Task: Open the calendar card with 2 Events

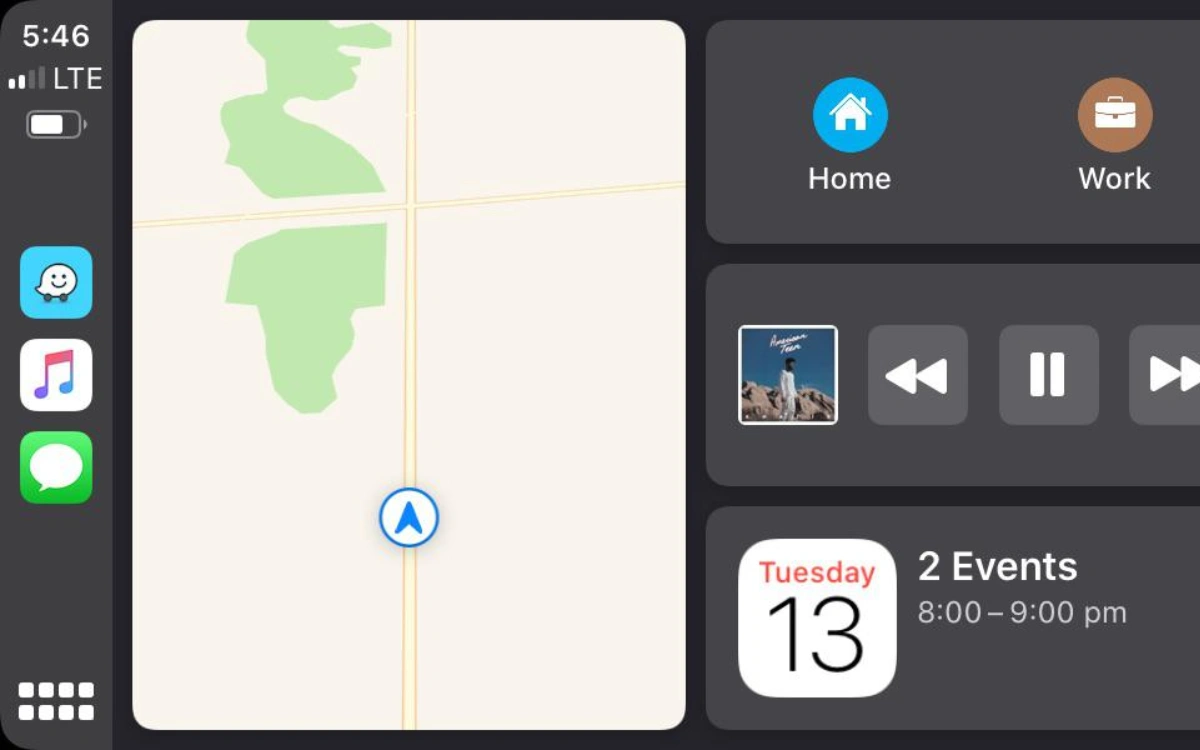Action: (x=952, y=618)
